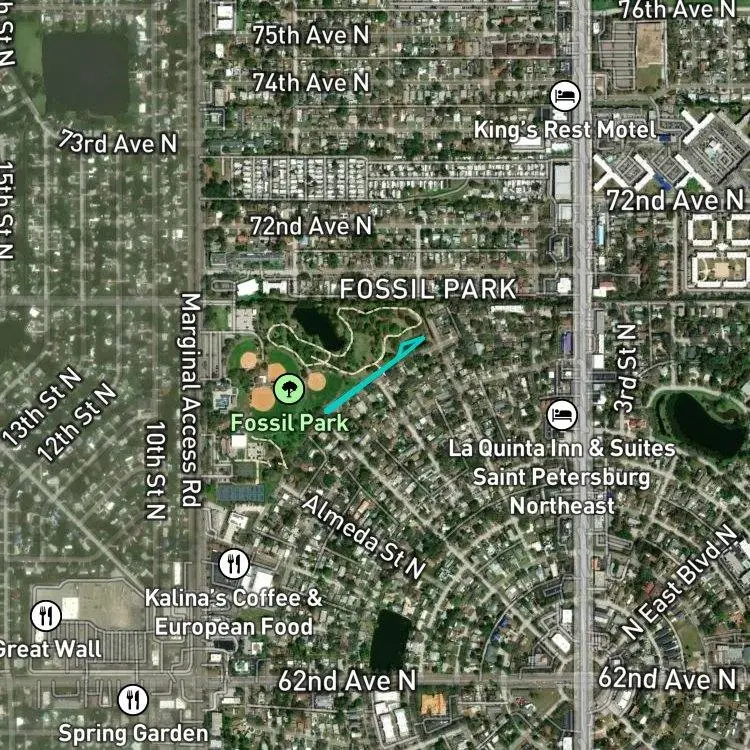750x750 pixels.
Task: Tap the Fossil Park tree marker
Action: (x=289, y=389)
